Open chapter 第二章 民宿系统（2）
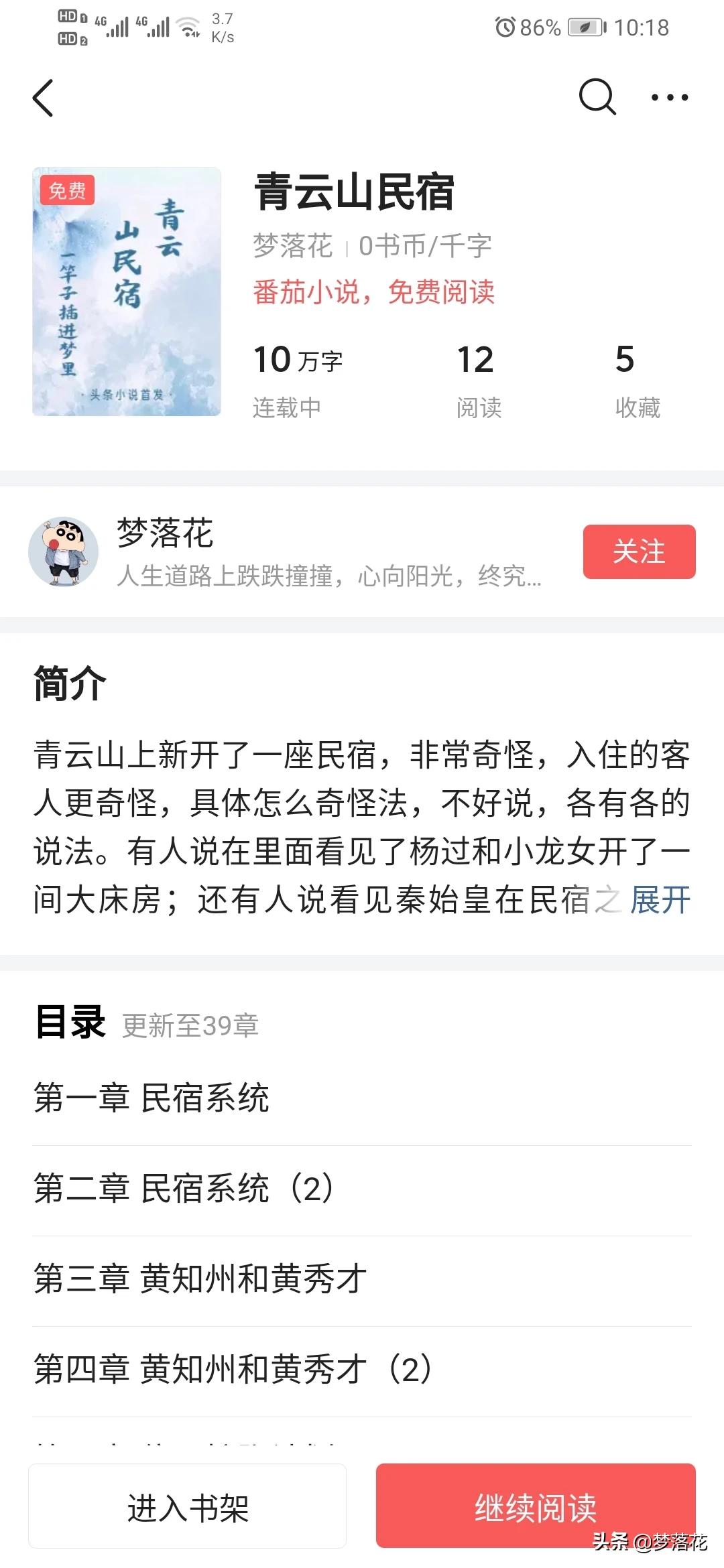 184,1189
